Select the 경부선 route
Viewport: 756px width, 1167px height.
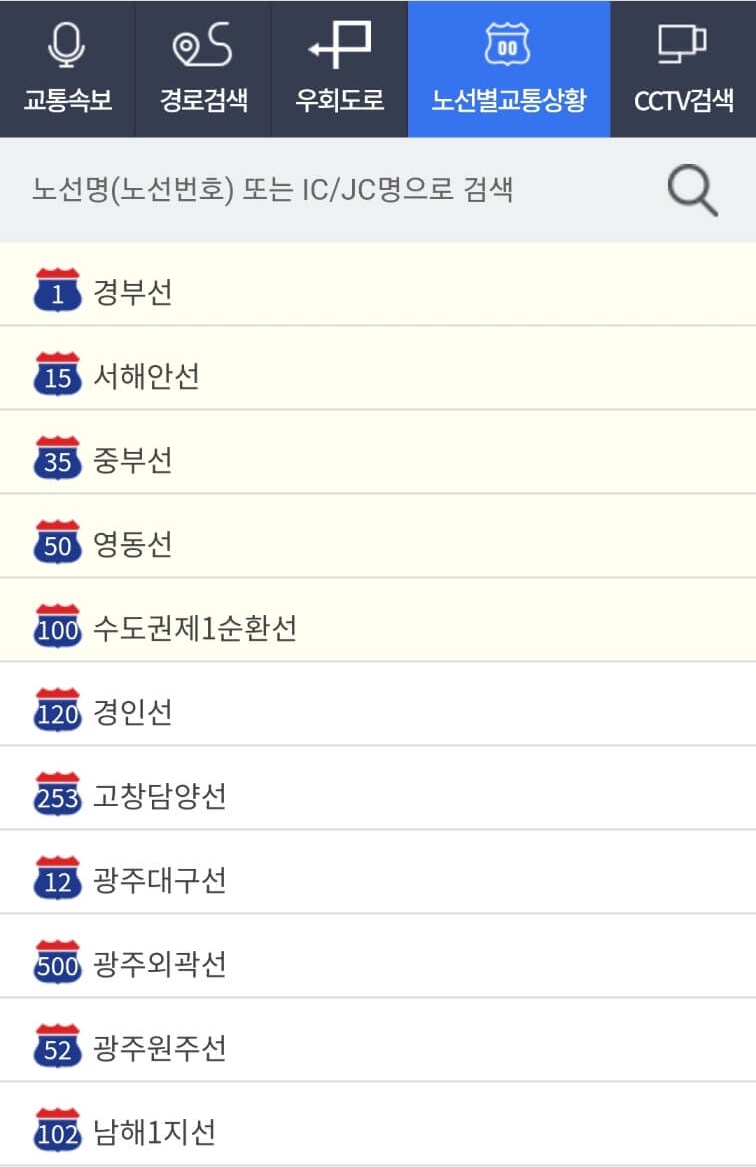click(x=130, y=293)
